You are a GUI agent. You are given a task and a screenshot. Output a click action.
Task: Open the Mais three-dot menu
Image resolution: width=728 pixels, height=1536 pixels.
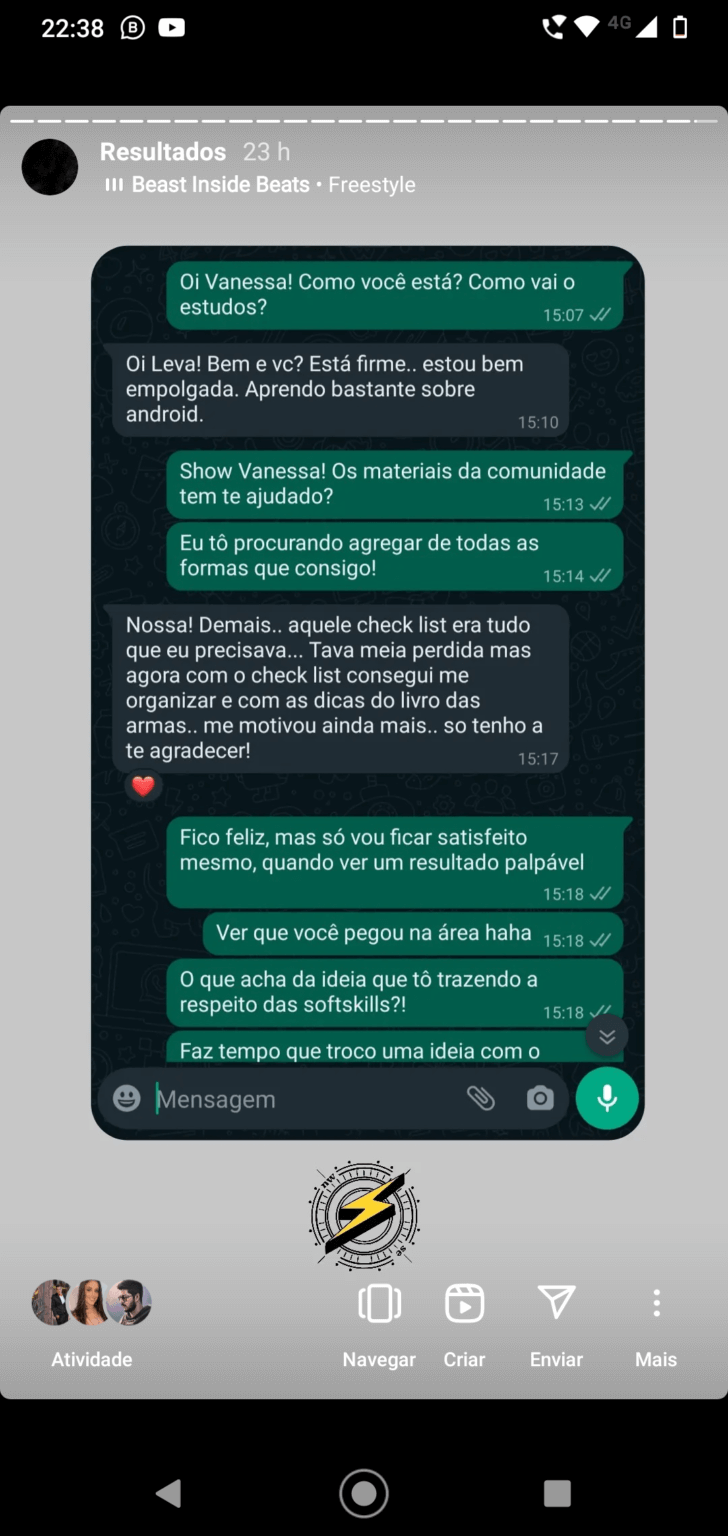click(656, 1303)
